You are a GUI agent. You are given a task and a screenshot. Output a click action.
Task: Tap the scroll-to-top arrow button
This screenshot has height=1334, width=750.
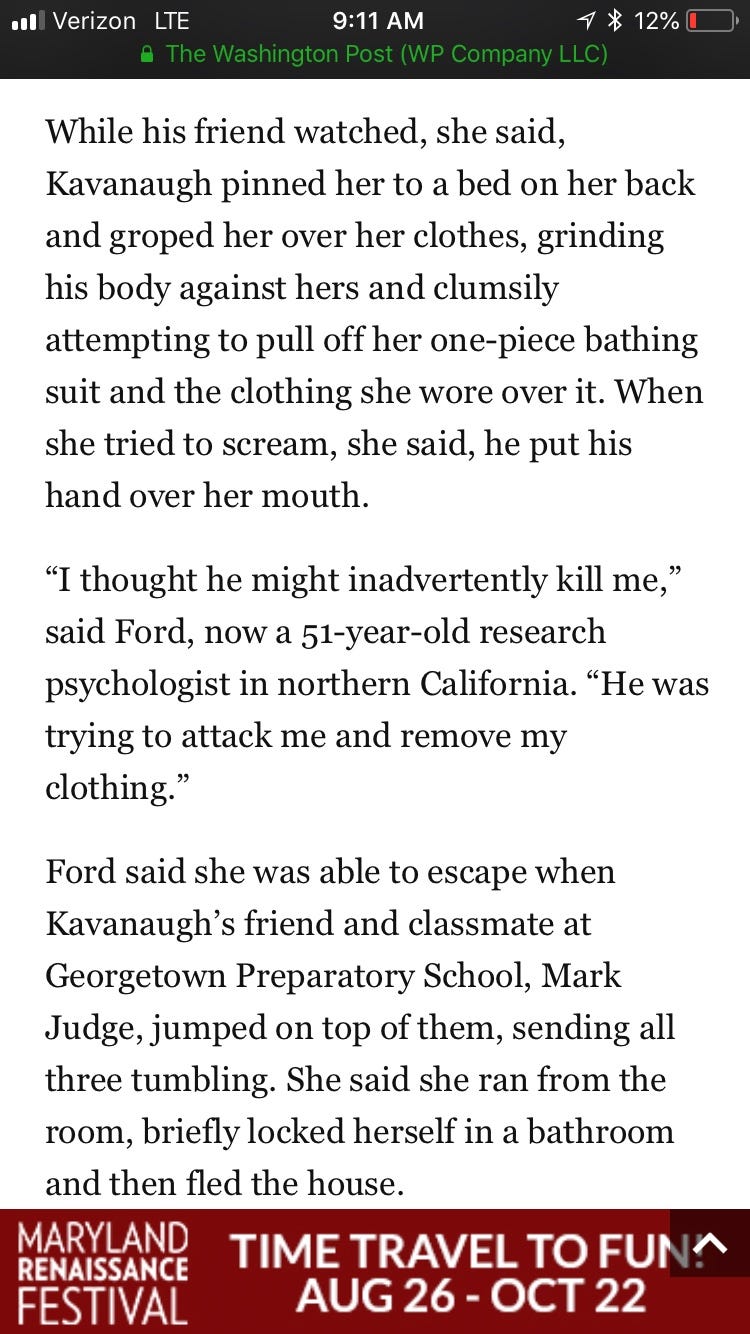[x=710, y=1243]
